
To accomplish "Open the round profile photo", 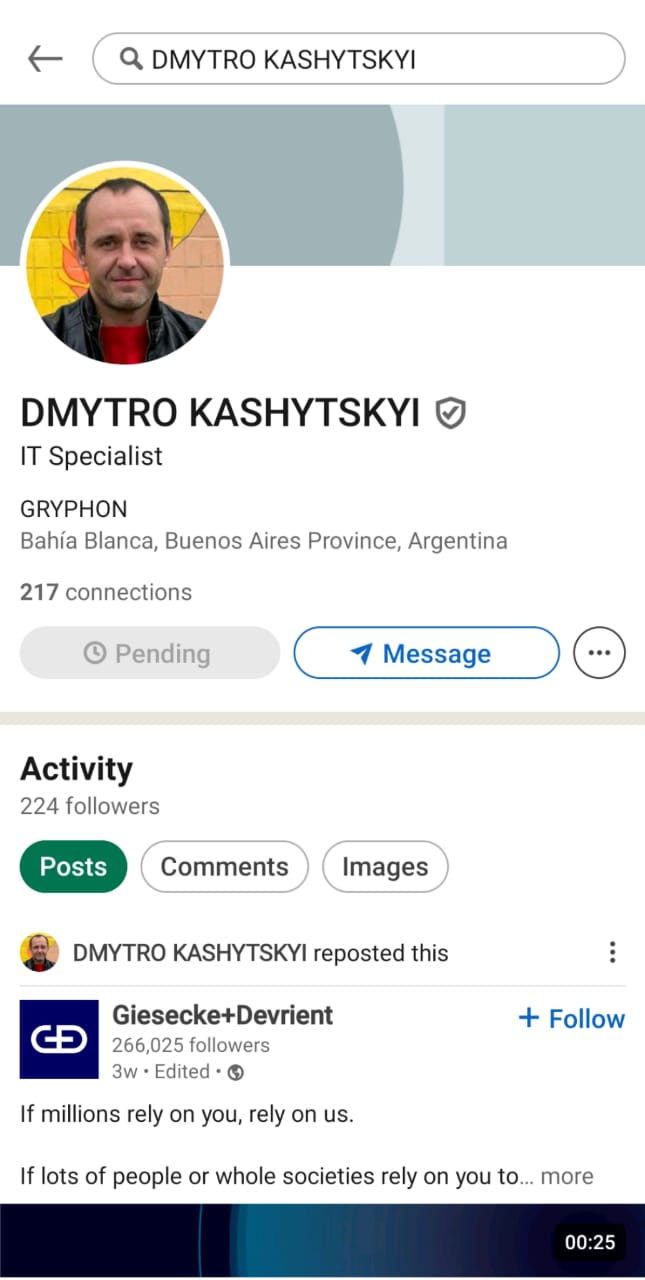I will point(125,265).
